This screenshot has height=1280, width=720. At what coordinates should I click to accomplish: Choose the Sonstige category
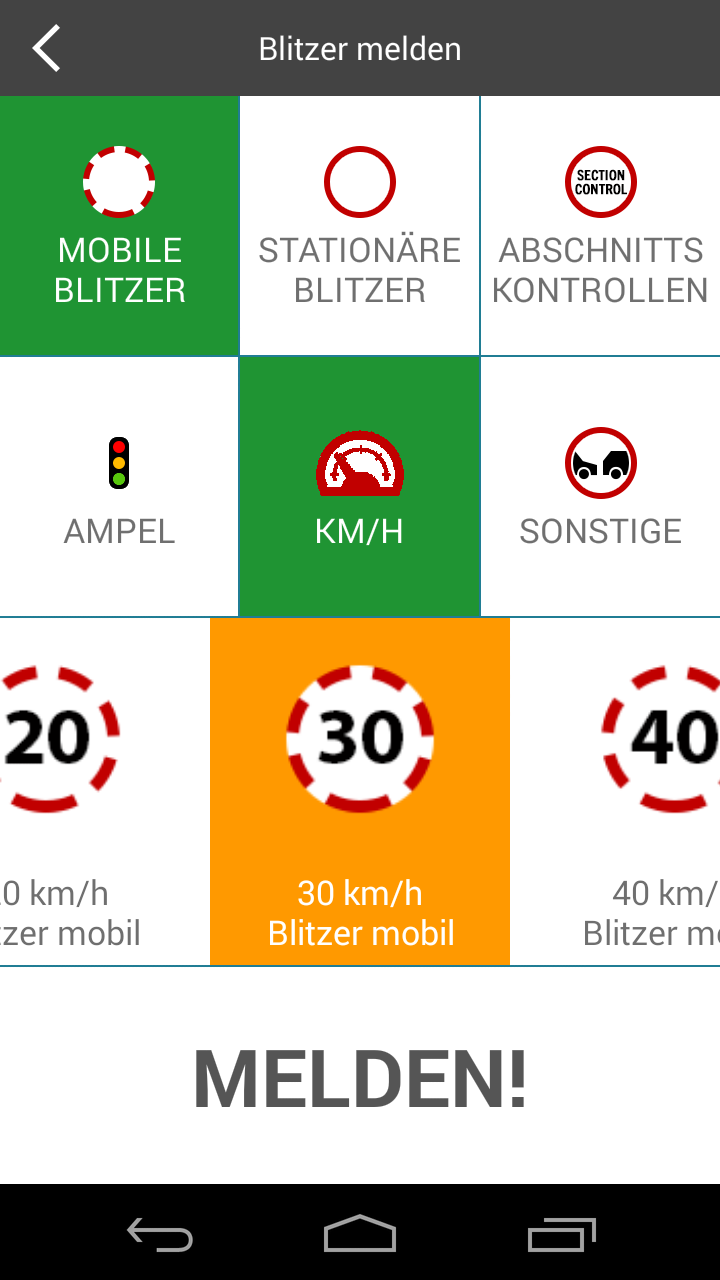pyautogui.click(x=600, y=487)
